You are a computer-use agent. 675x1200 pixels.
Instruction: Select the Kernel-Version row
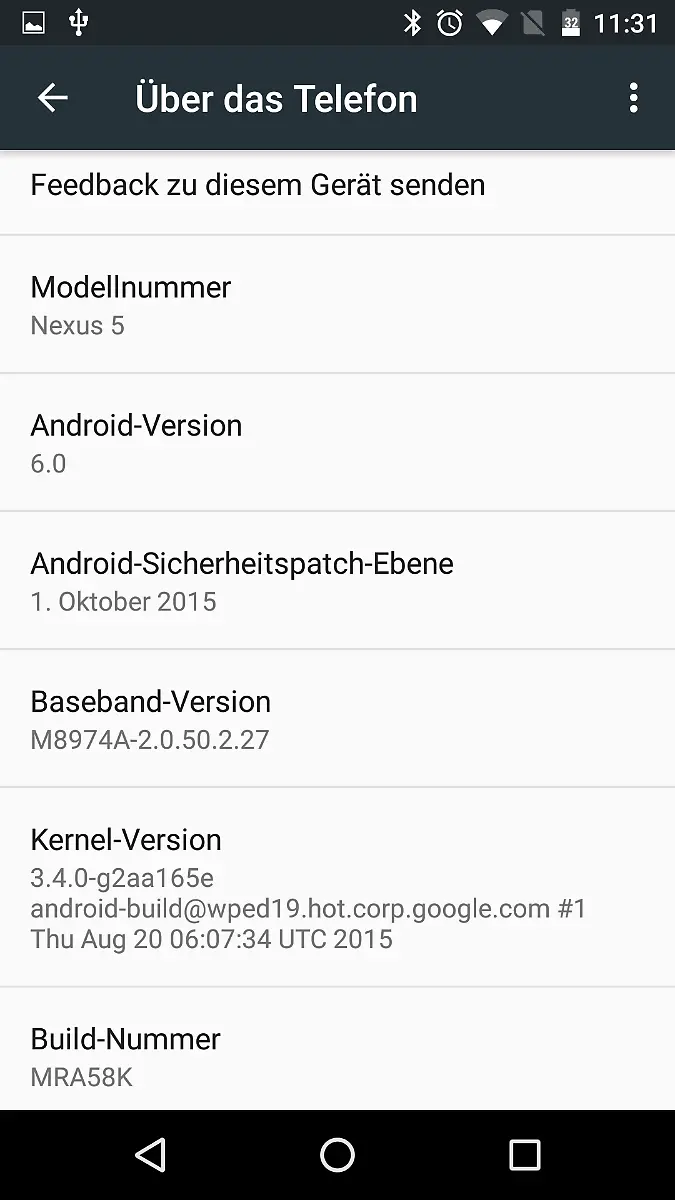pos(337,887)
